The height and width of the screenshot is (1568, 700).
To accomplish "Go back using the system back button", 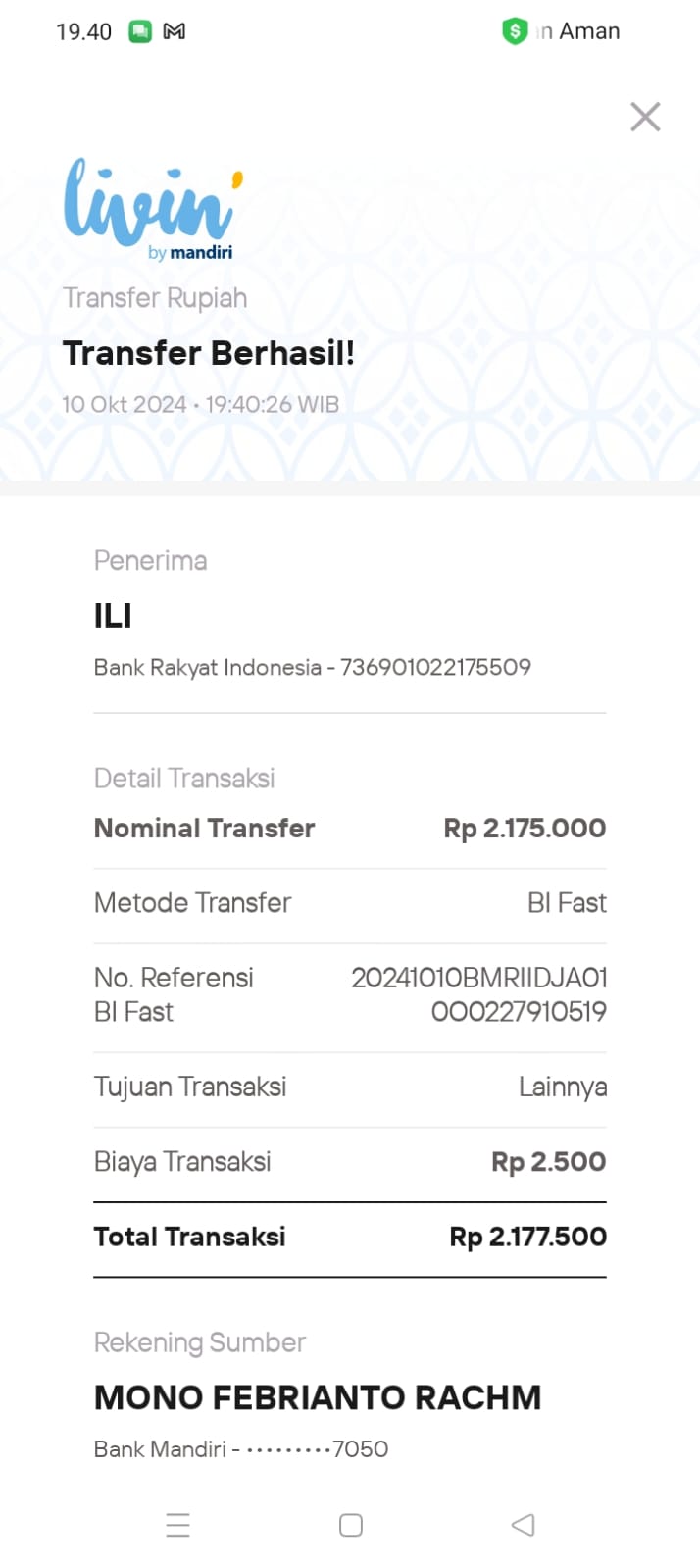I will click(x=524, y=1525).
